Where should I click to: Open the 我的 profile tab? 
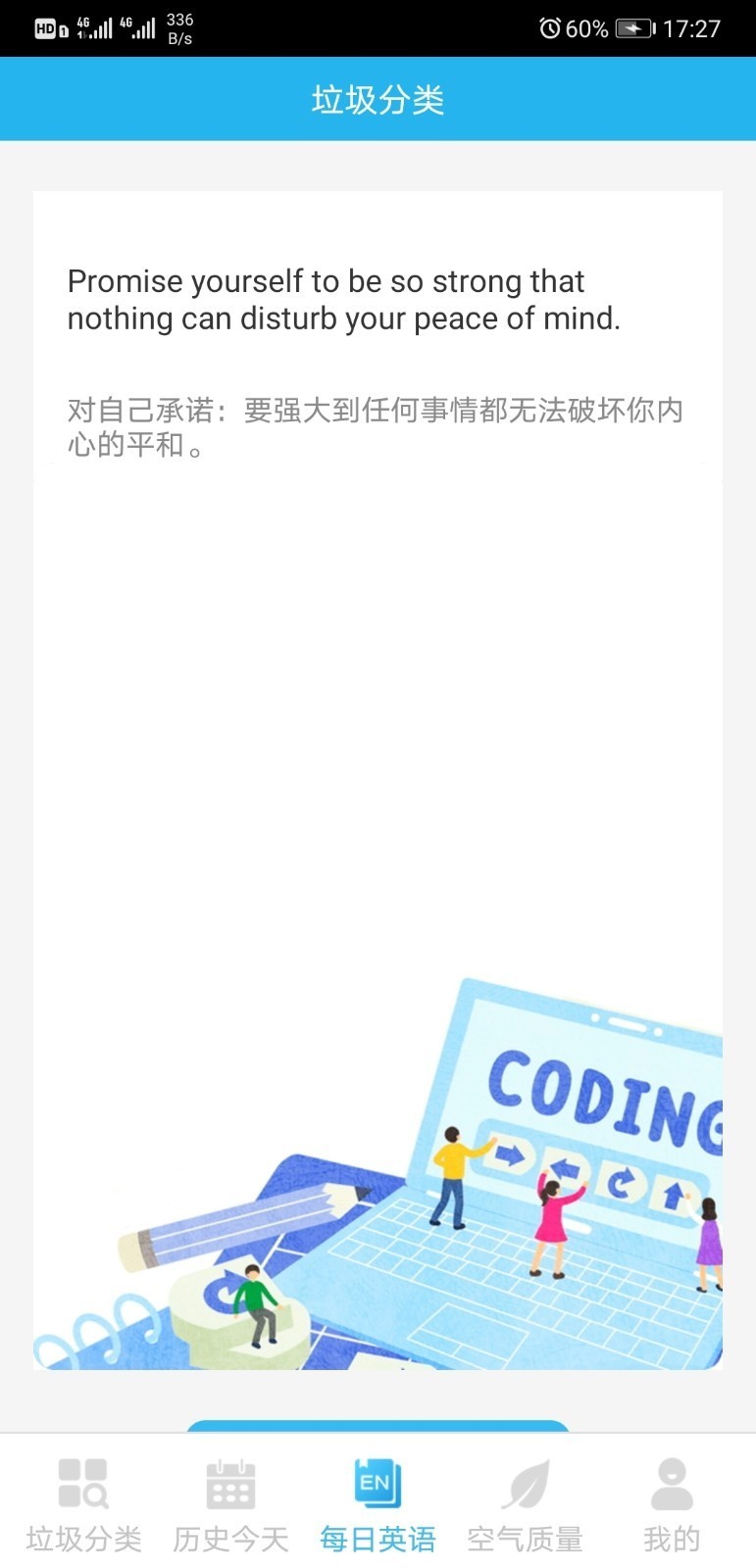[672, 1504]
